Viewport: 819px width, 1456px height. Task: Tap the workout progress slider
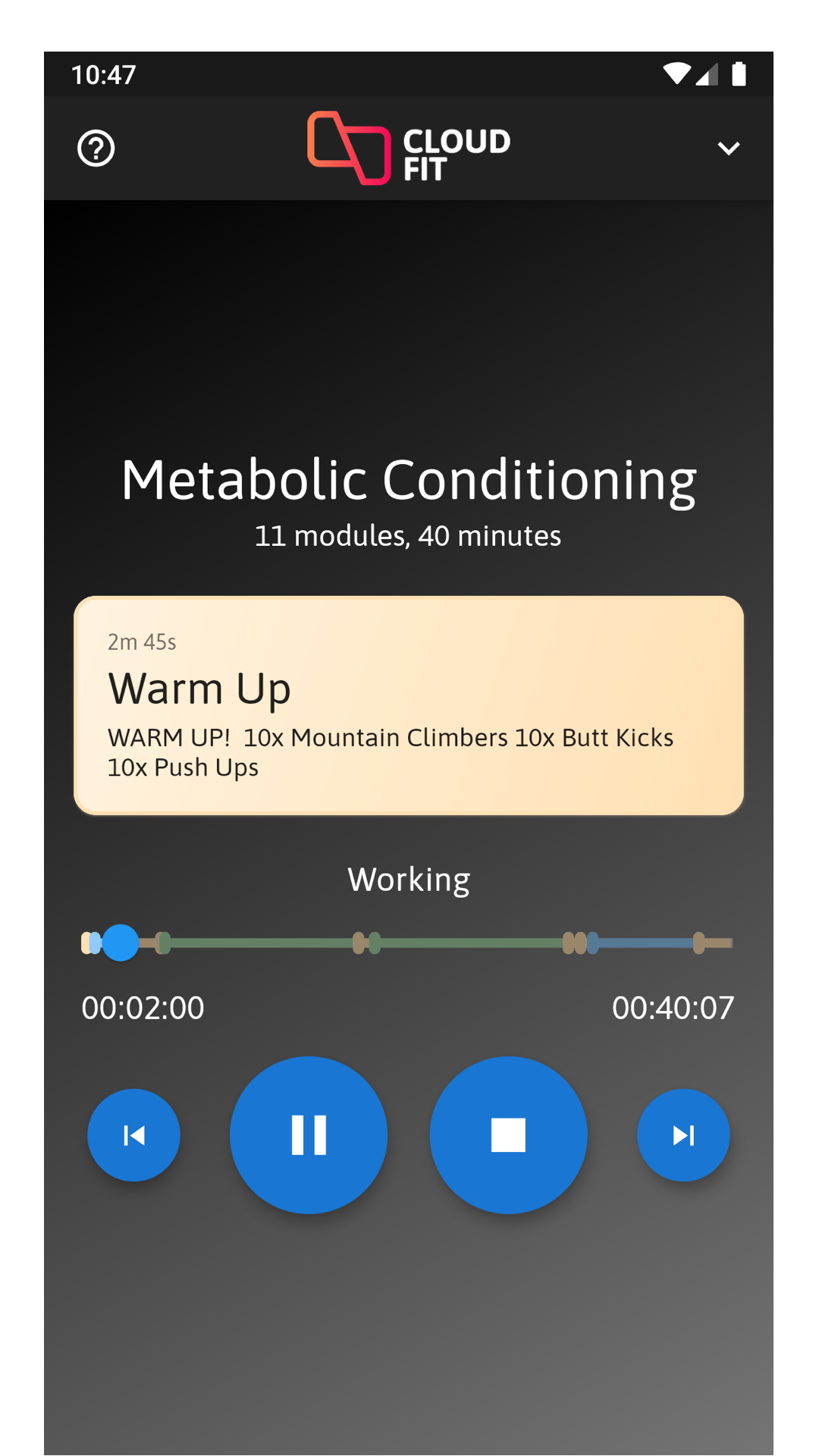coord(408,943)
